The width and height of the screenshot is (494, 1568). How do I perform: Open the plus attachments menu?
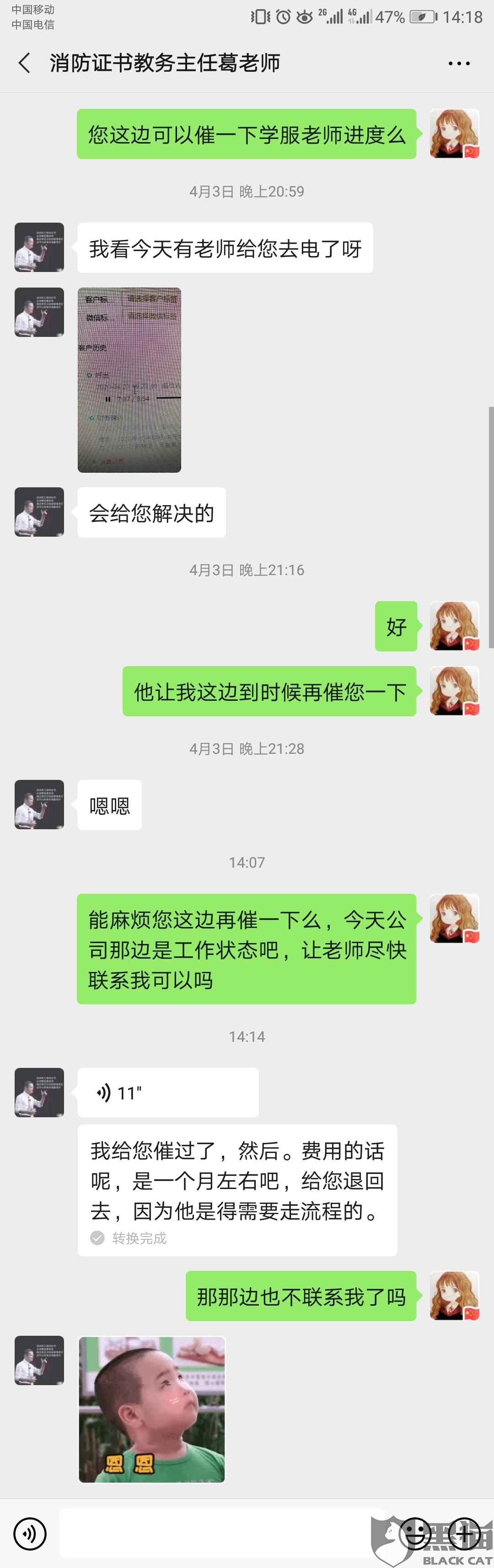(465, 1533)
